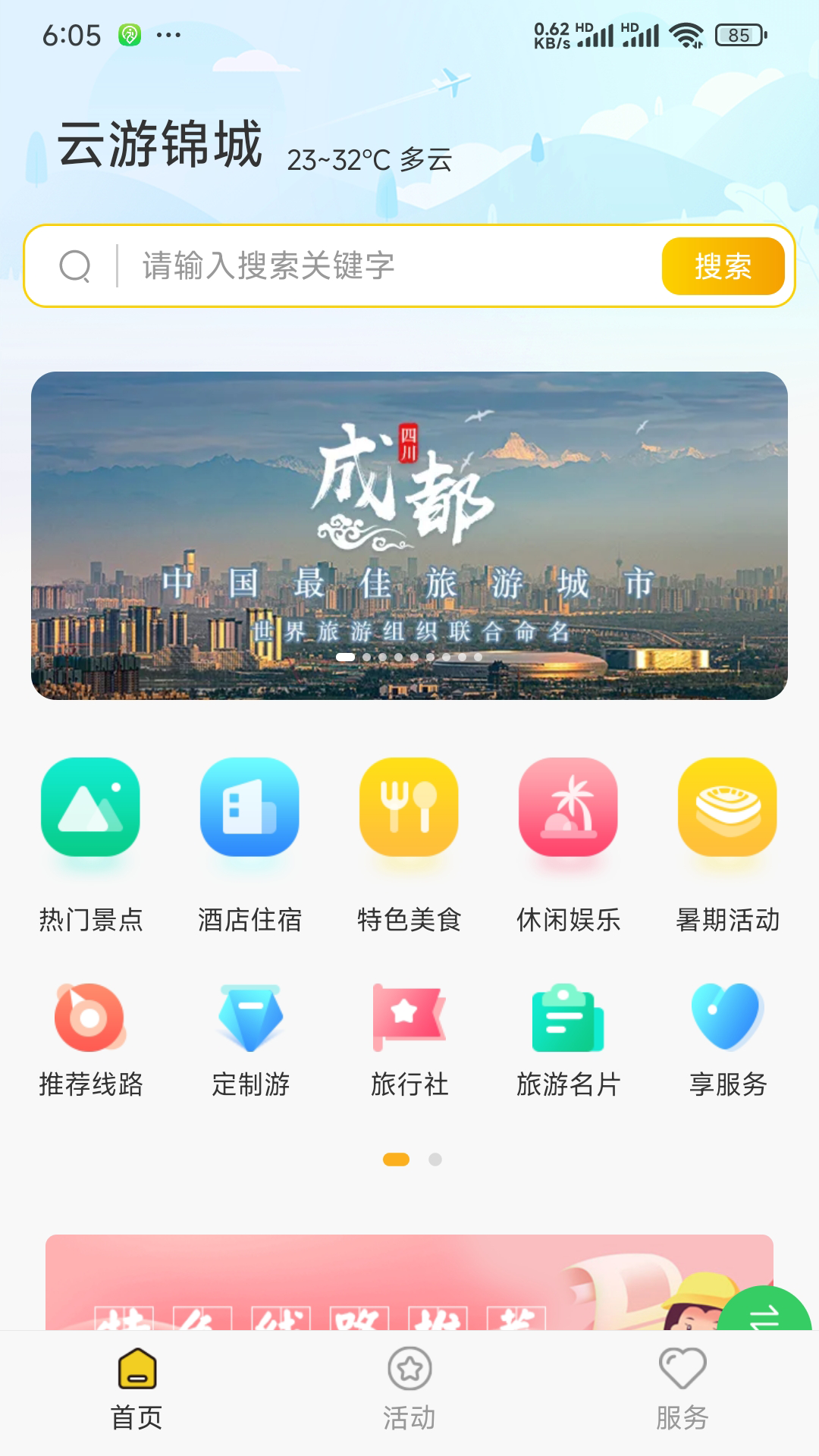Open 休闲娱乐 leisure section
This screenshot has height=1456, width=819.
pyautogui.click(x=568, y=843)
